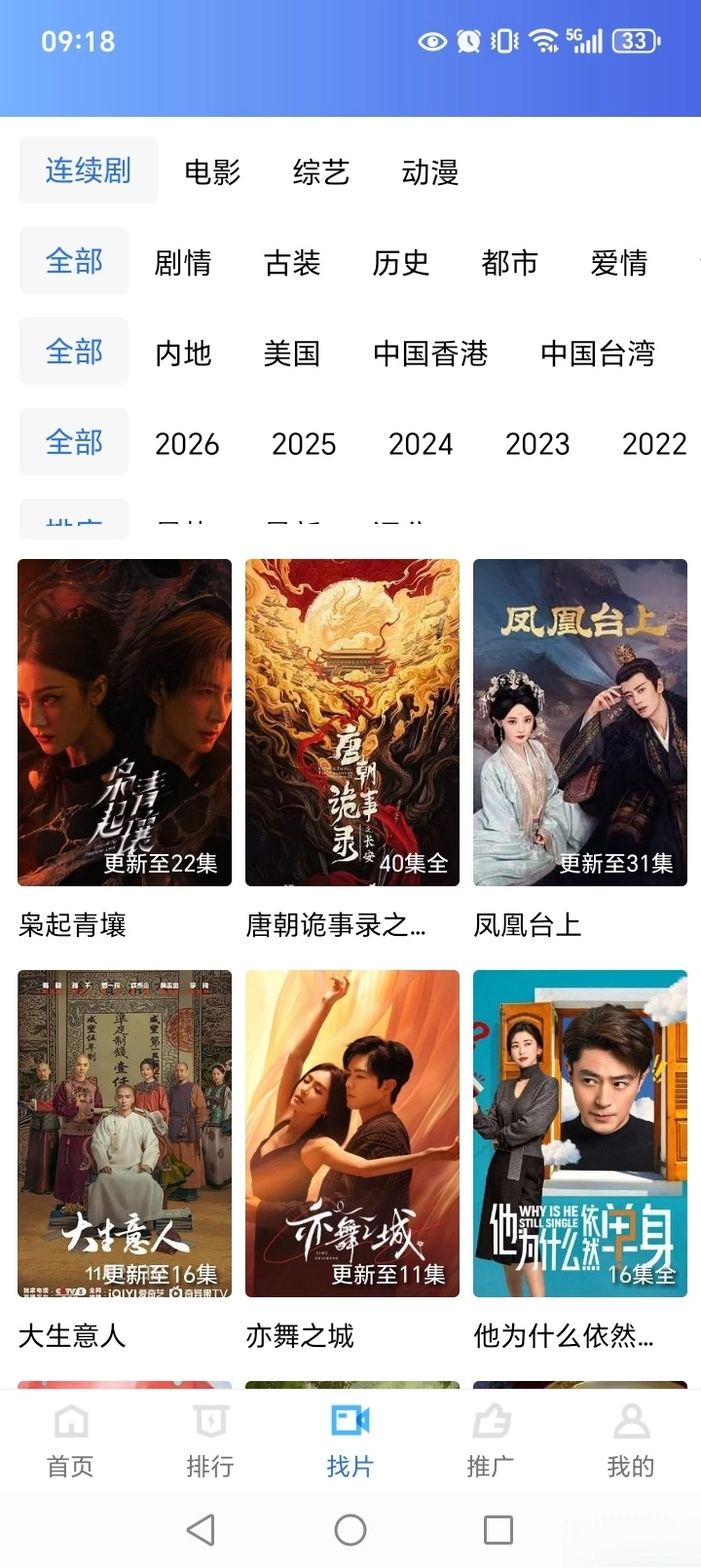
Task: Select 中国香港 region filter
Action: click(430, 354)
